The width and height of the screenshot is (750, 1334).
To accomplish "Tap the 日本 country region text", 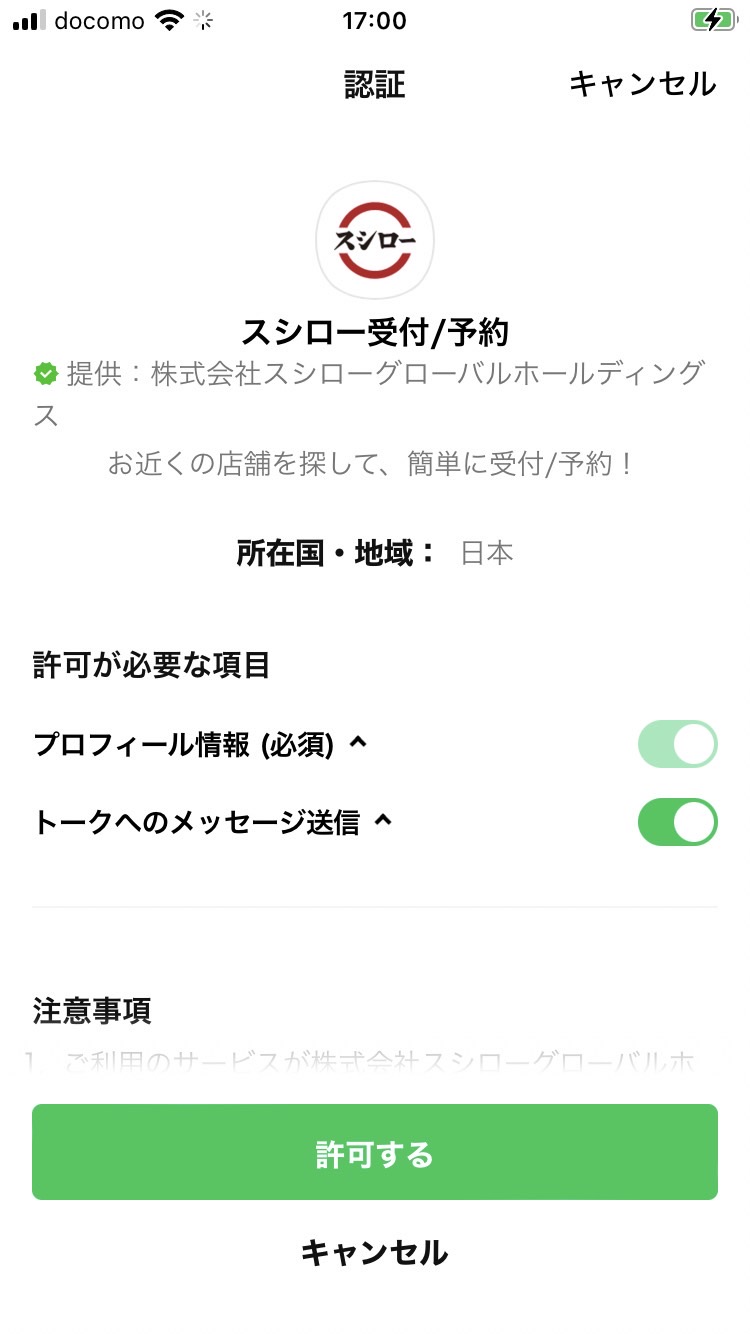I will tap(487, 551).
